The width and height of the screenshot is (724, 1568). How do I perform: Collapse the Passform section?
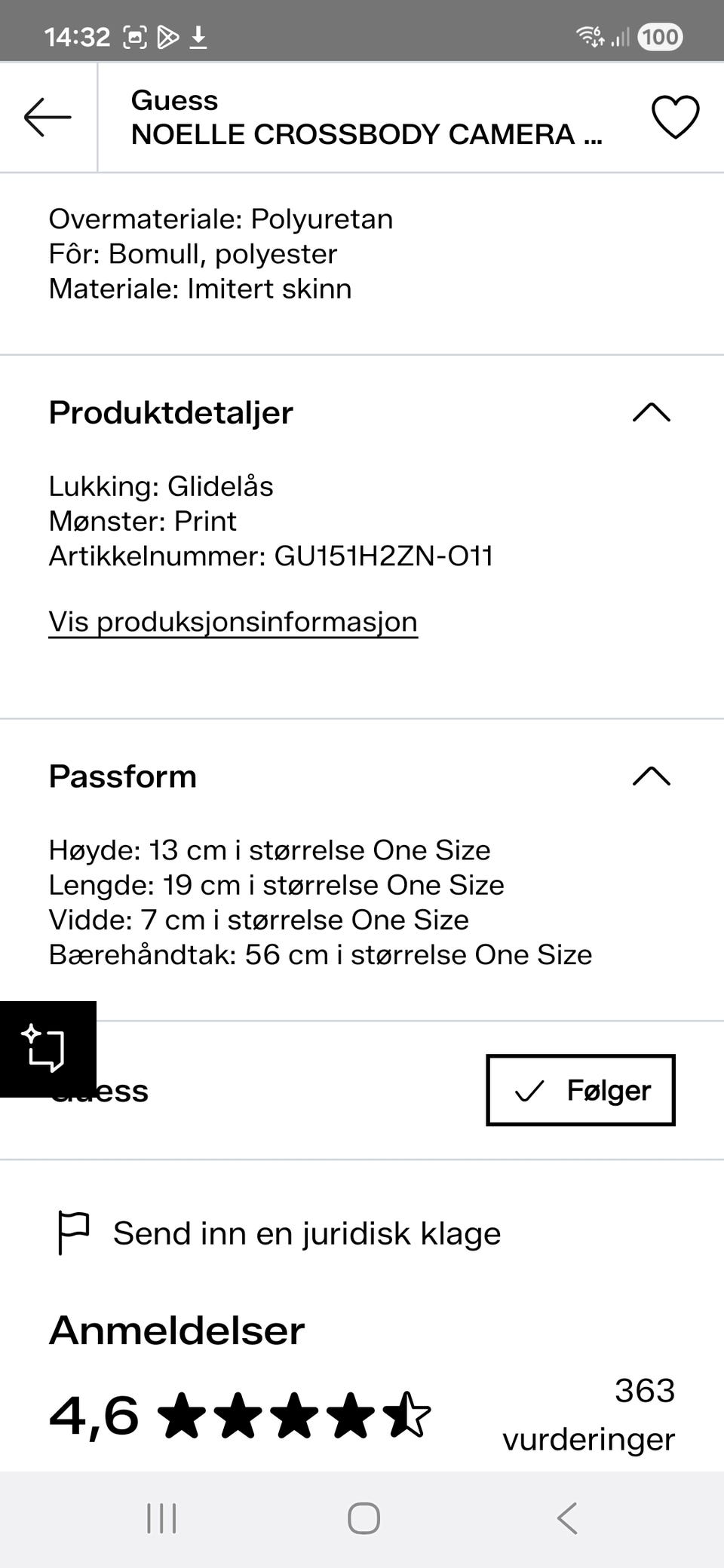(652, 776)
